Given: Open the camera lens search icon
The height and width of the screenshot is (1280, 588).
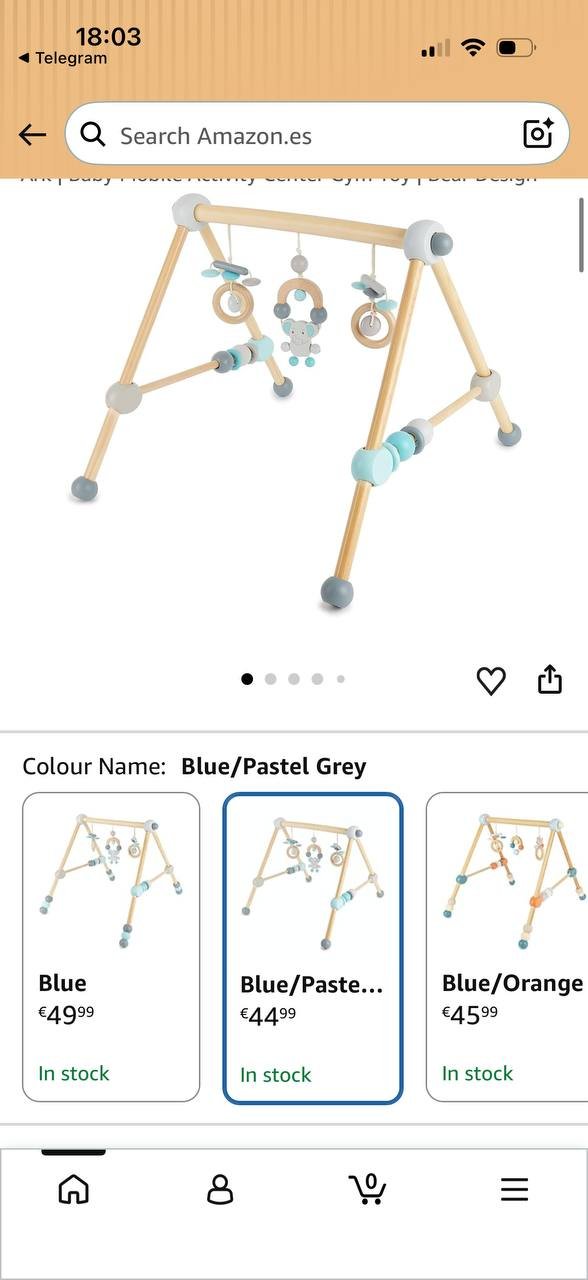Looking at the screenshot, I should [x=538, y=134].
